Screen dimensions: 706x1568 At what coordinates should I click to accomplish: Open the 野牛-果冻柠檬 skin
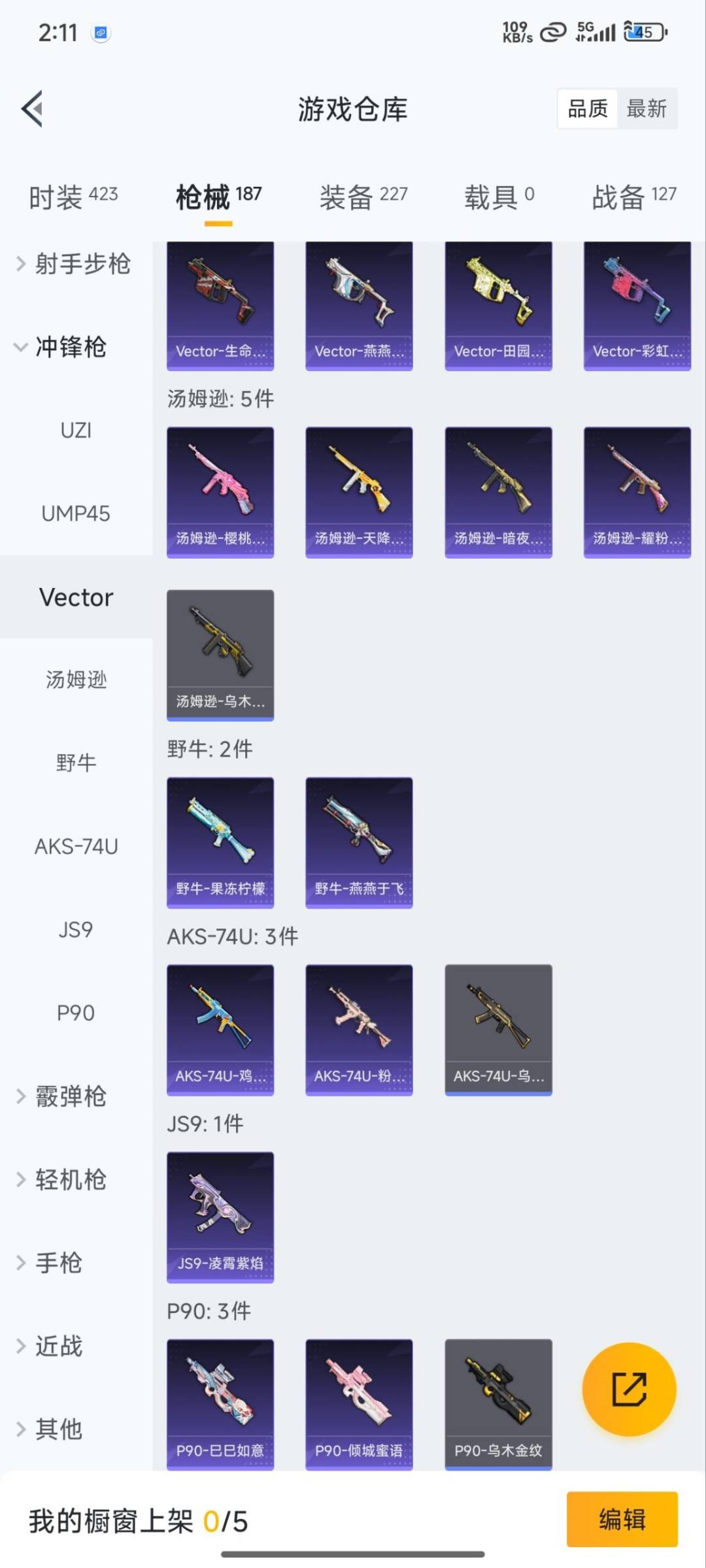pos(220,841)
